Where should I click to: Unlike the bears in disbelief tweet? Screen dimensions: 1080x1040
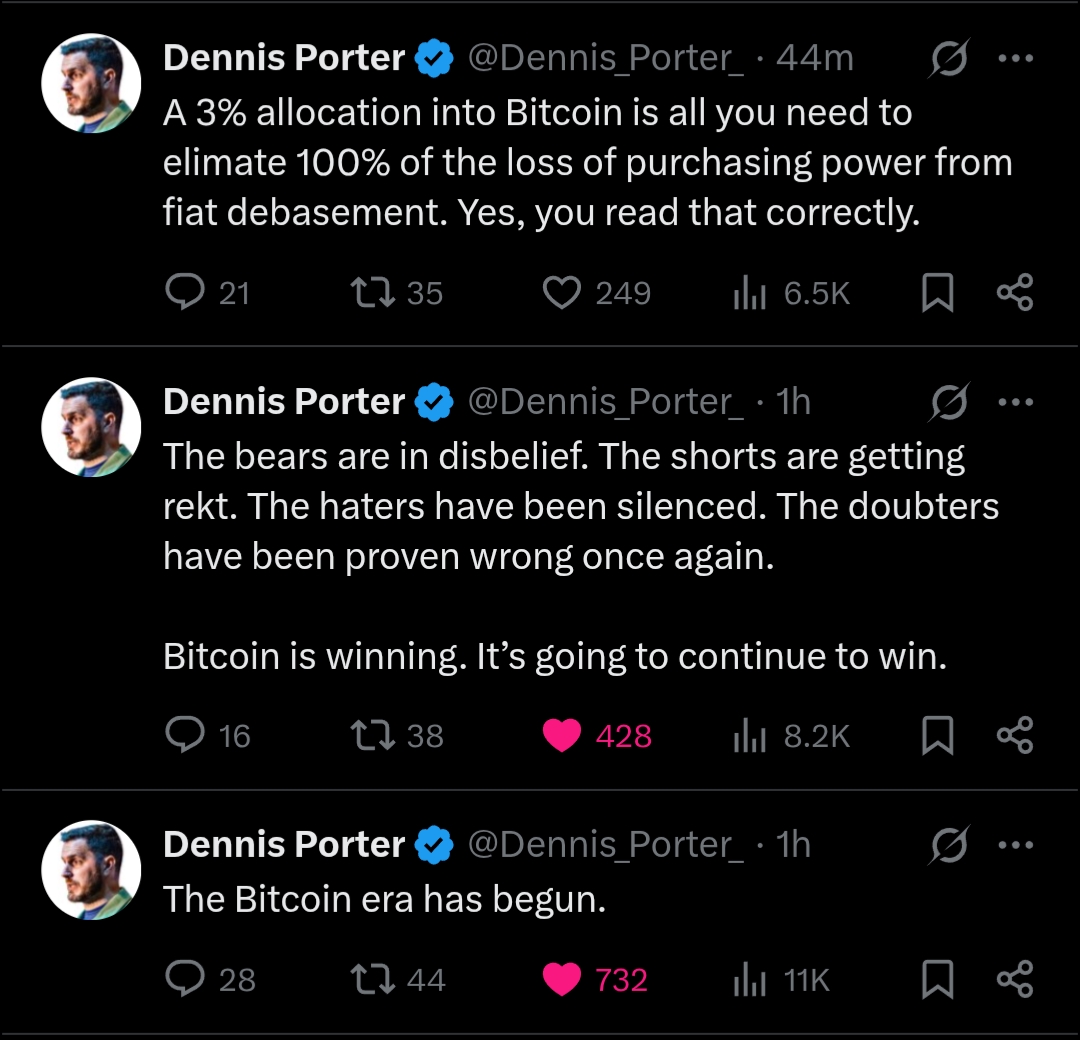tap(562, 736)
